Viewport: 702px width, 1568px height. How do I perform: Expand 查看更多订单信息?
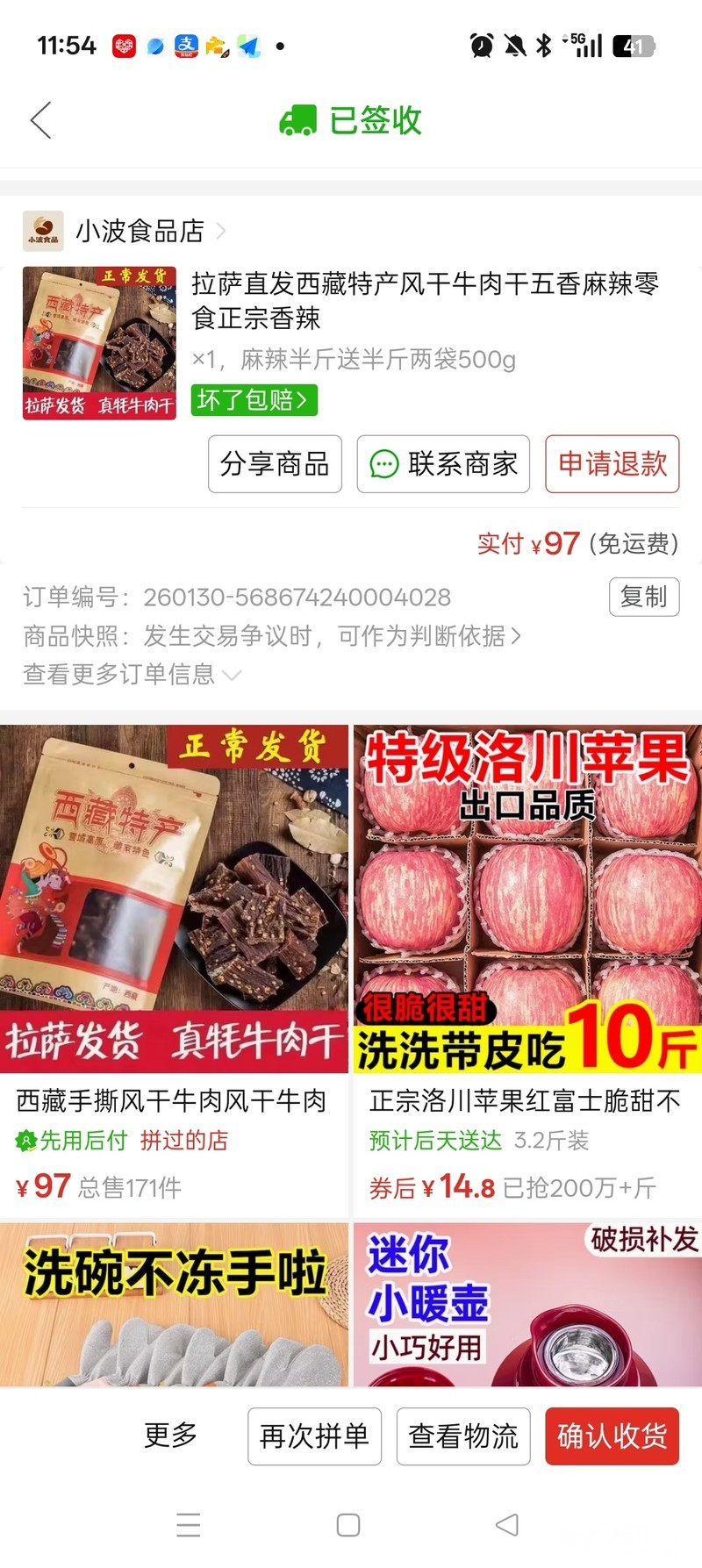132,674
